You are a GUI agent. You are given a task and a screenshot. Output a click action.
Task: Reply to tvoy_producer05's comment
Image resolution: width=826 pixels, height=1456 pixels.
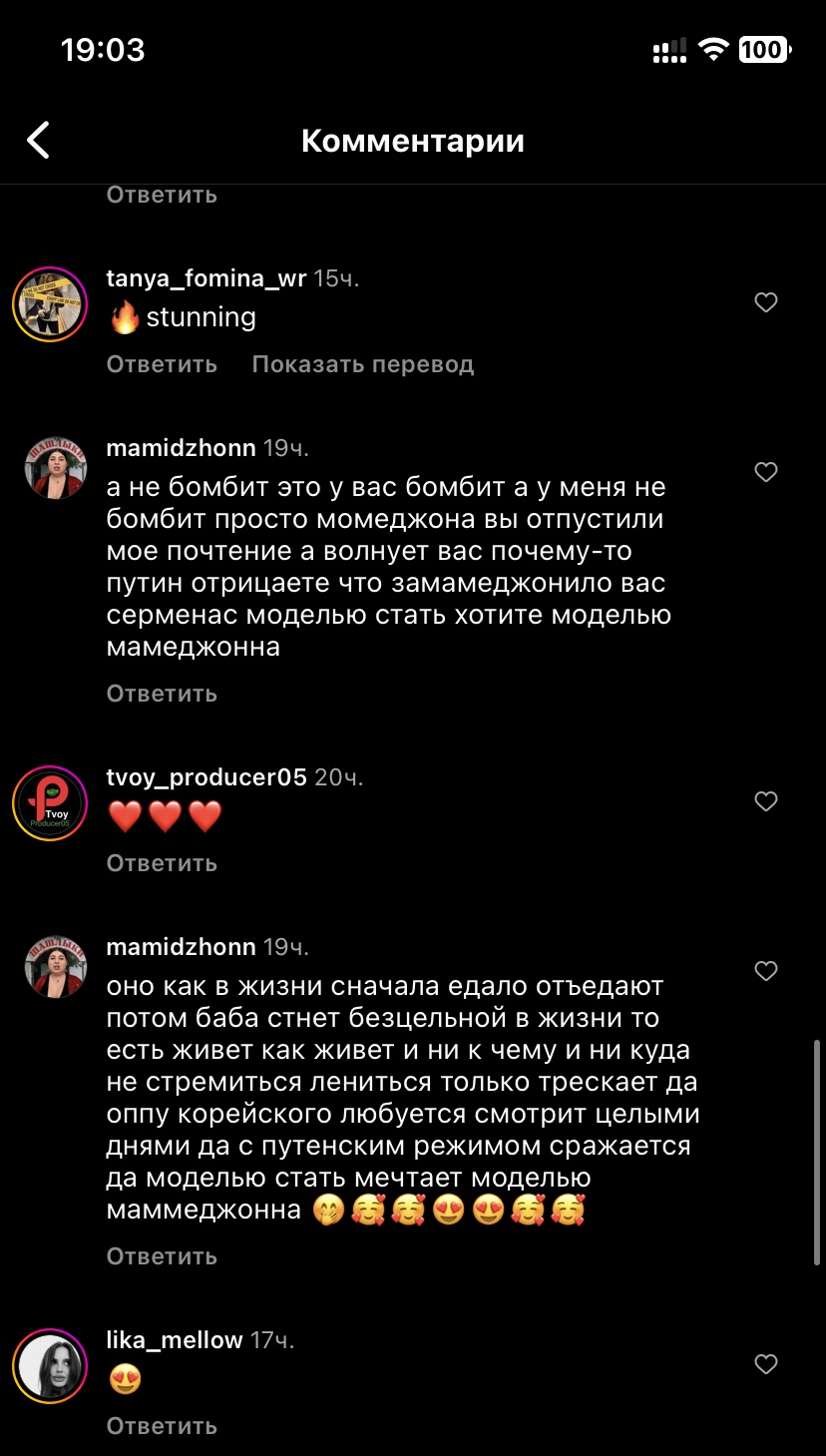[x=162, y=863]
